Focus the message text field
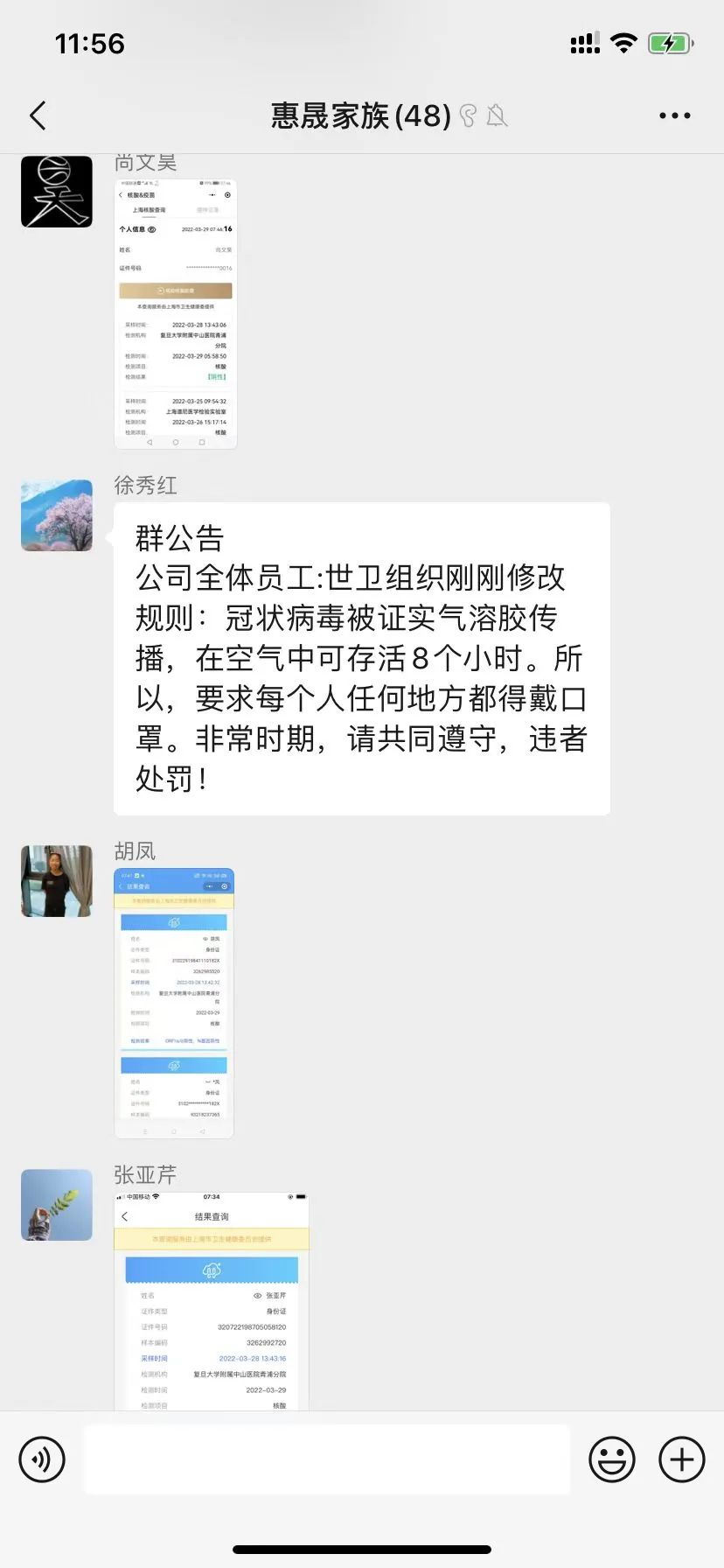The height and width of the screenshot is (1568, 724). [326, 1459]
